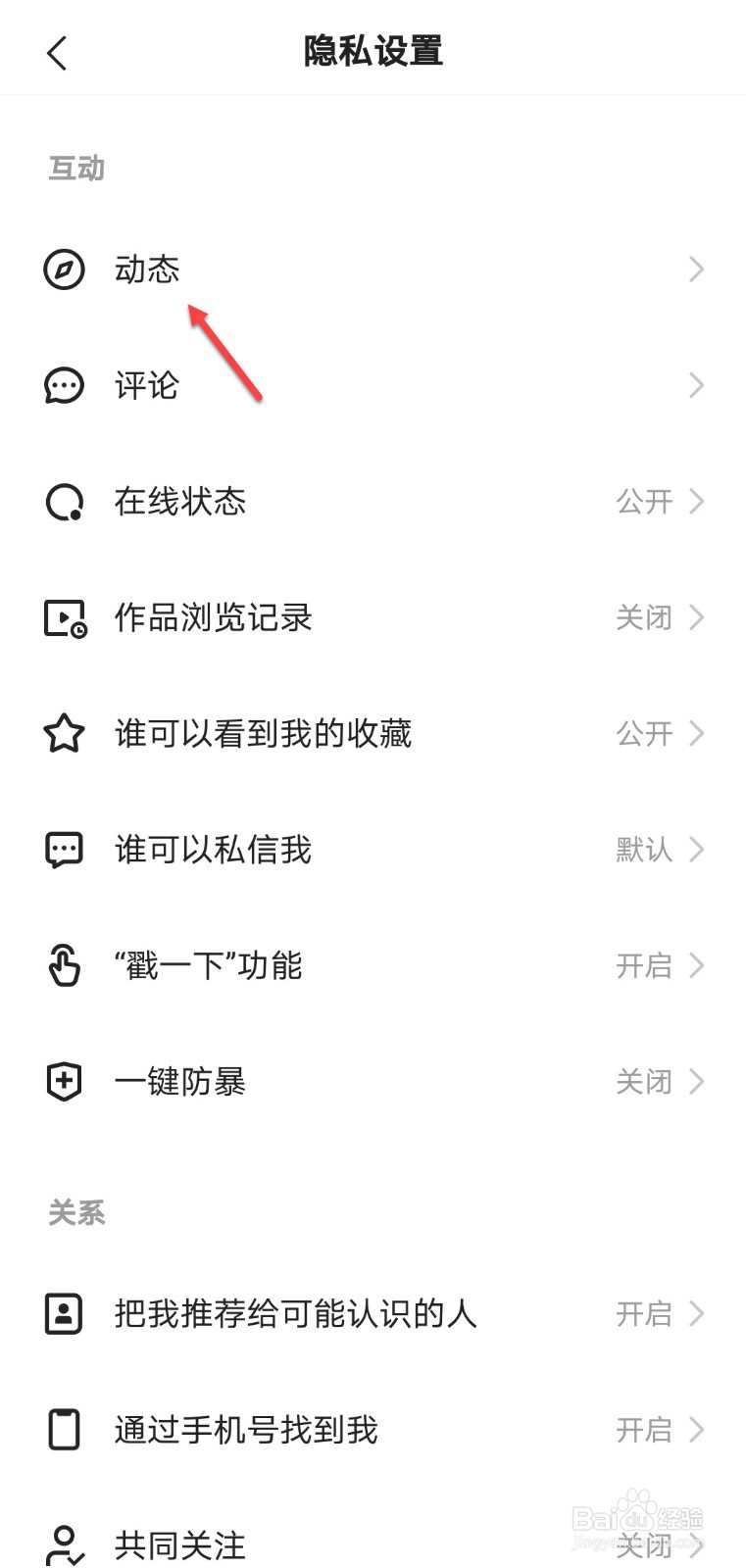Open the 评论 settings row
The image size is (746, 1568).
pyautogui.click(x=373, y=385)
